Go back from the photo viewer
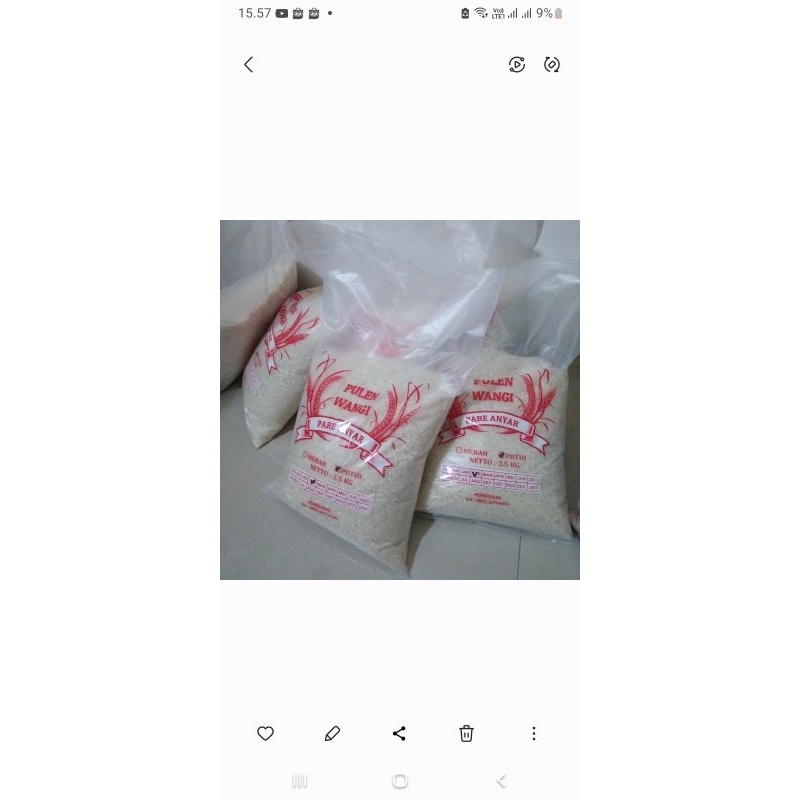The image size is (800, 800). coord(249,65)
